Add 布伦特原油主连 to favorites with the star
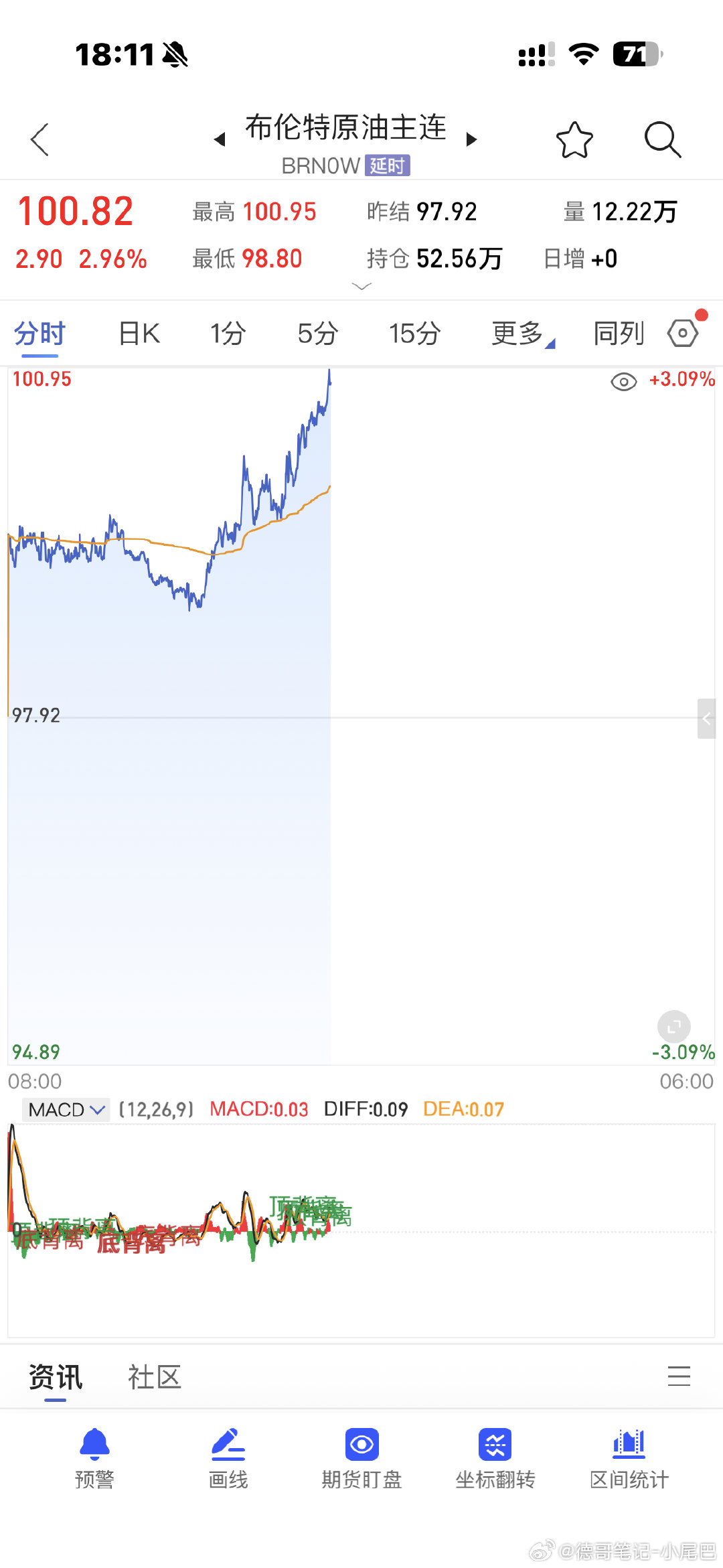This screenshot has width=723, height=1568. 574,139
